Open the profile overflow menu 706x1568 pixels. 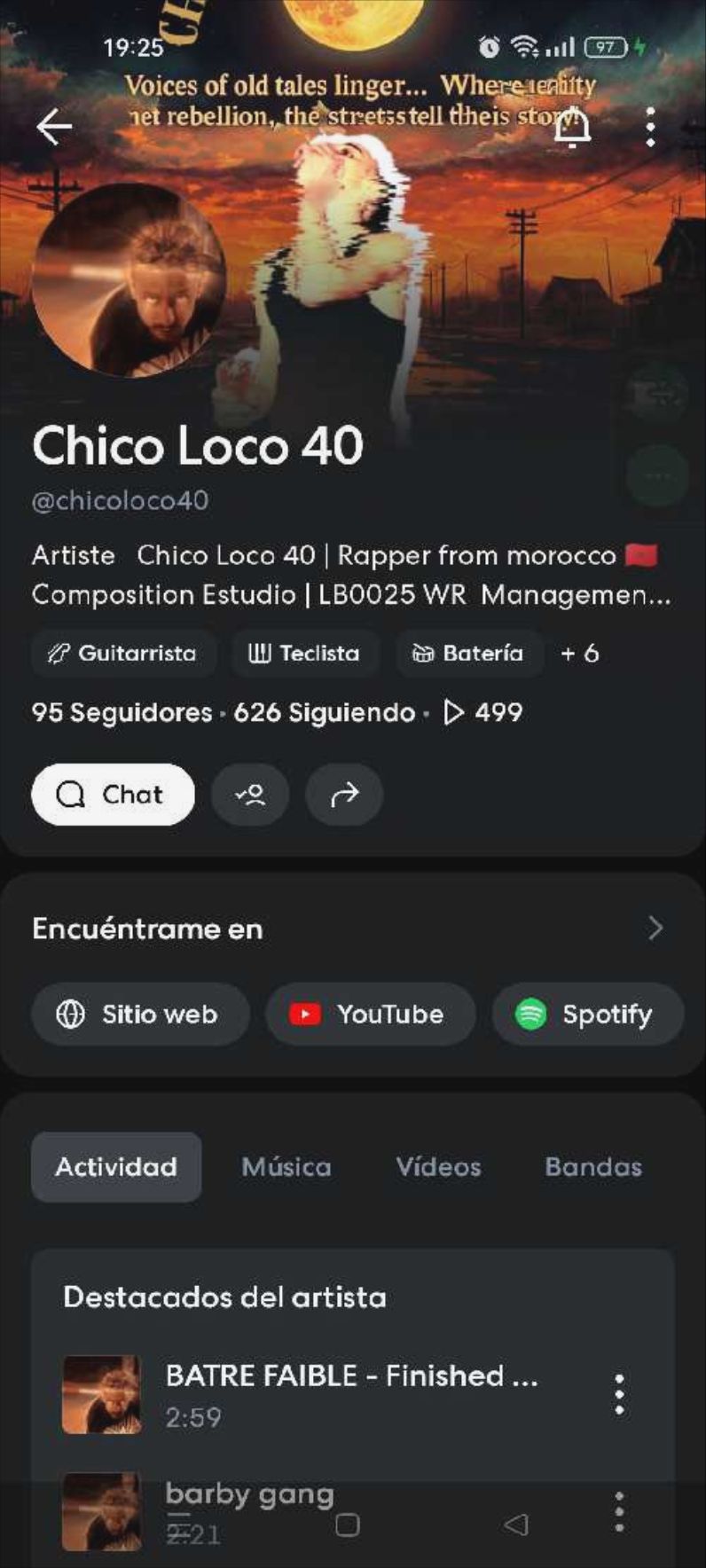coord(651,127)
